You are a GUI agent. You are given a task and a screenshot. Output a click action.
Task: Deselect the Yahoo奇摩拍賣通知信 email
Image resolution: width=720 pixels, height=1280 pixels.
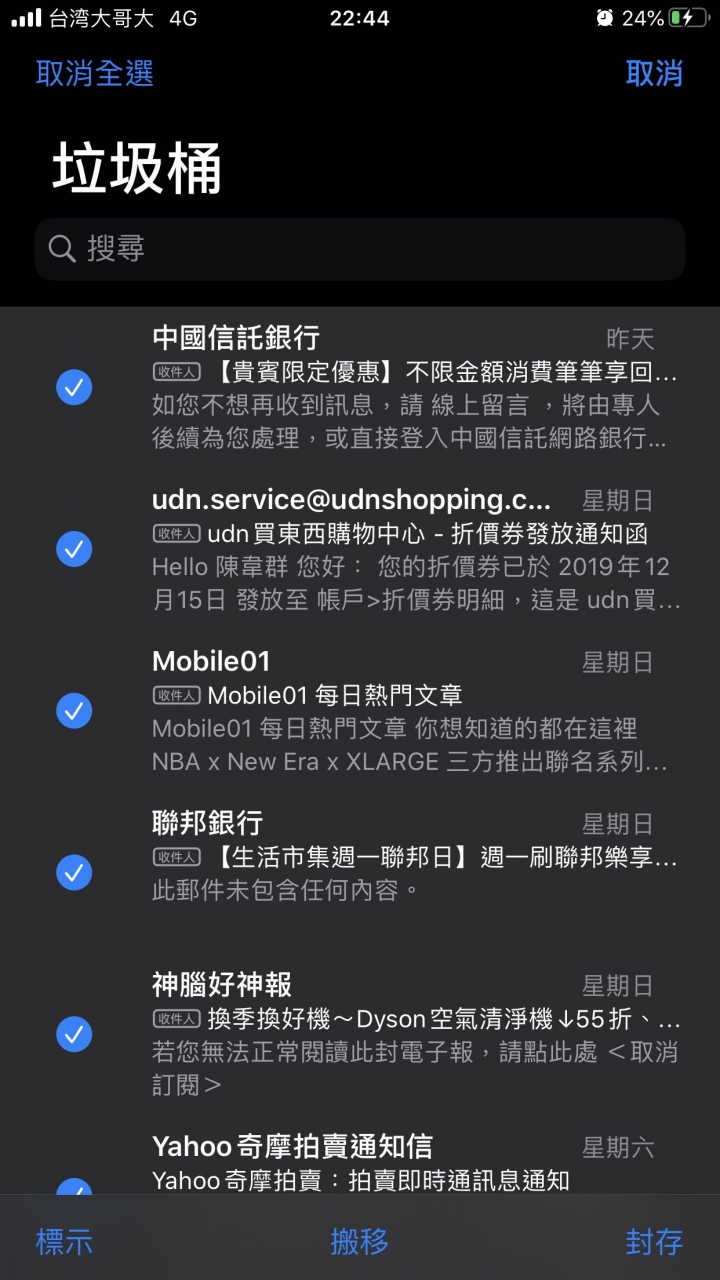coord(74,1186)
